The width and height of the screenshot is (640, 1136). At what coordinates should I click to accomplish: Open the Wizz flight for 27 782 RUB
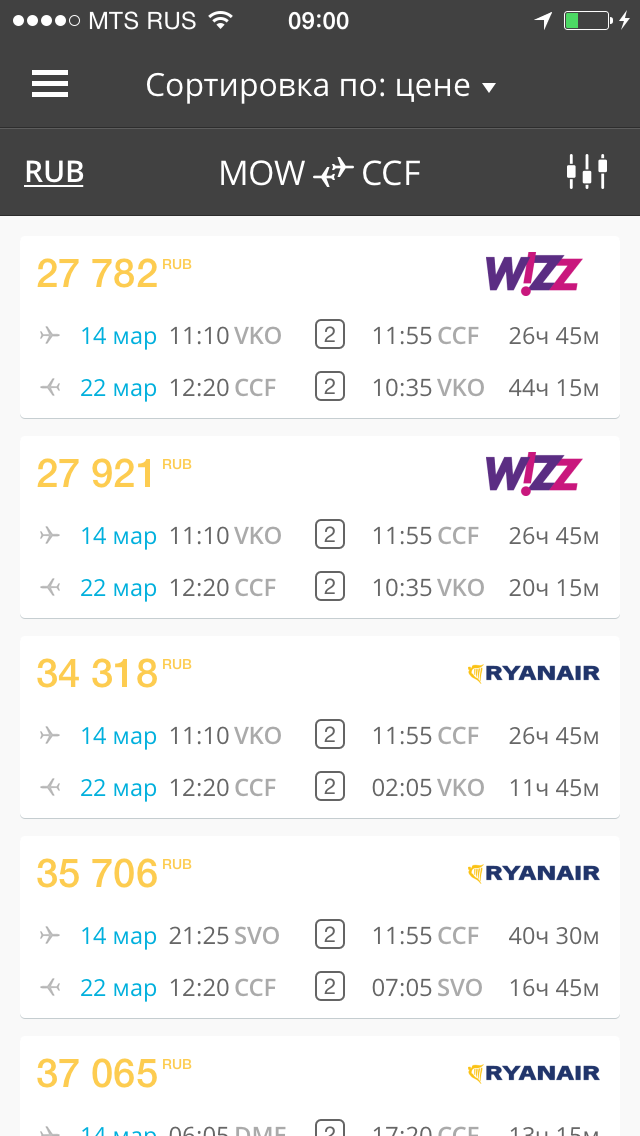click(320, 327)
